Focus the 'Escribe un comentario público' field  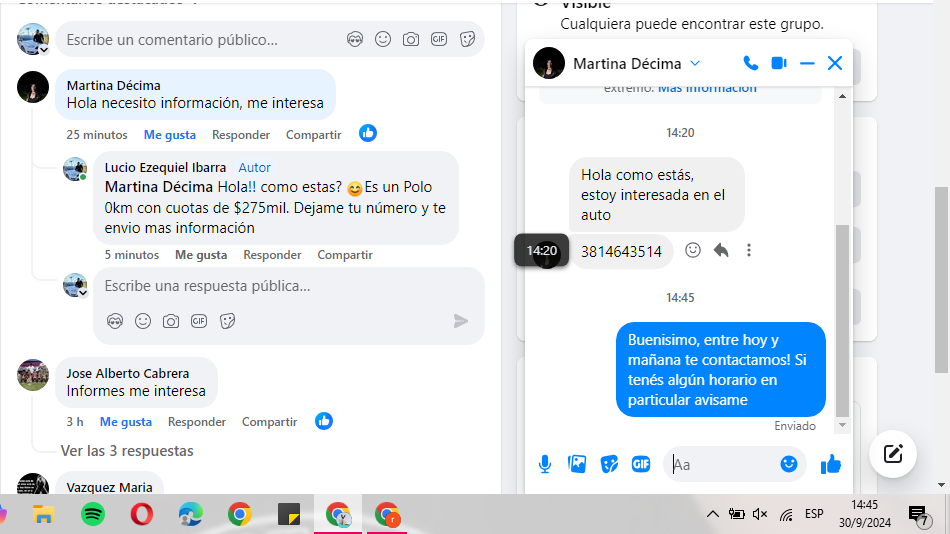click(x=200, y=40)
